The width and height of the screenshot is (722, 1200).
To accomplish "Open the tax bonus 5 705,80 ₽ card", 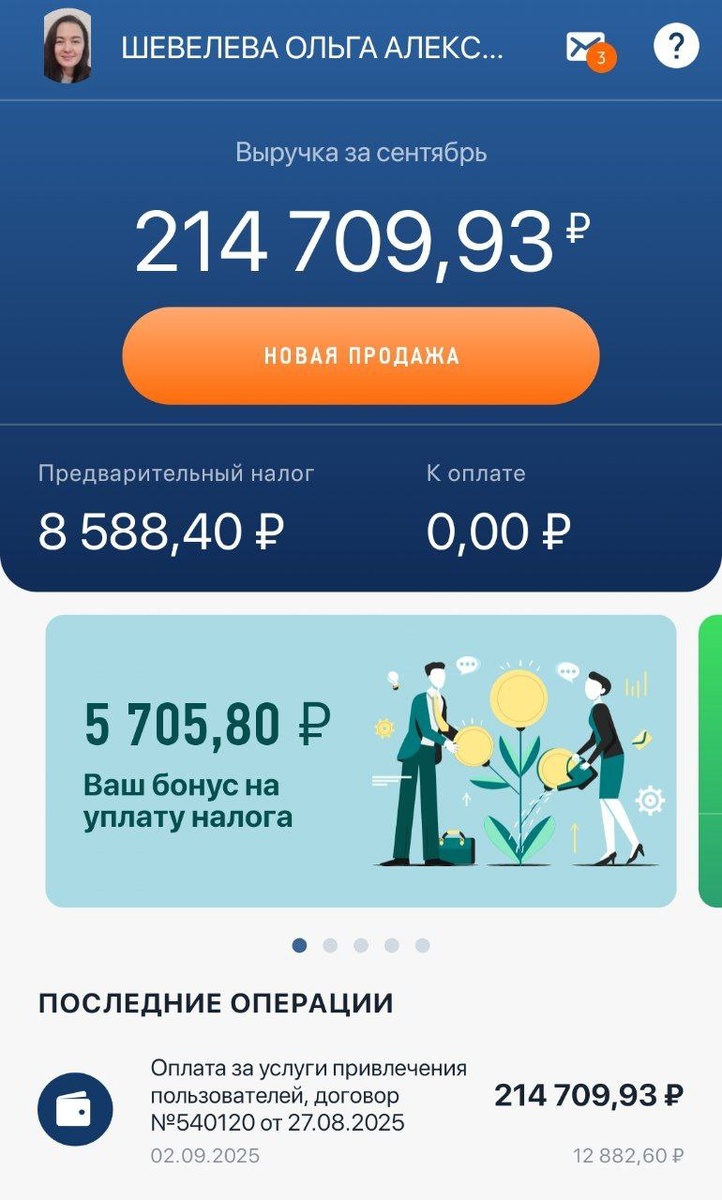I will [x=360, y=761].
